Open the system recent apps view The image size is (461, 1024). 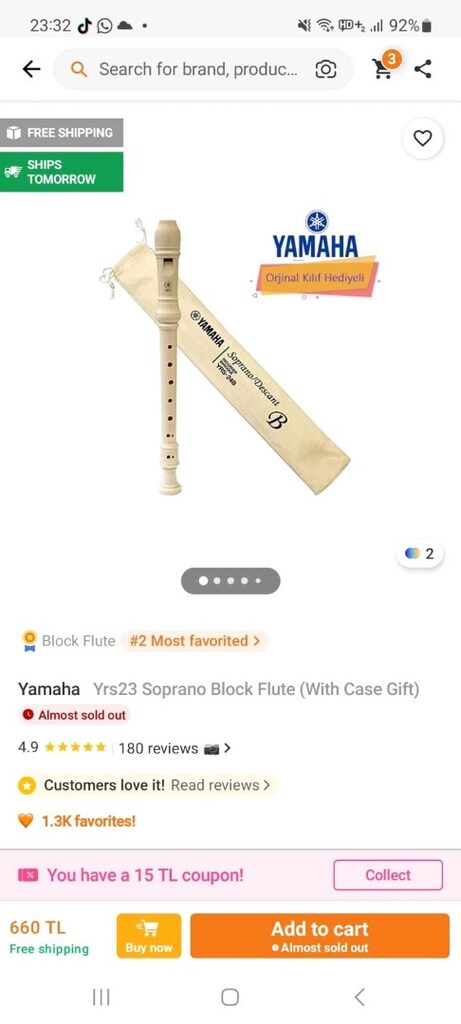click(101, 997)
